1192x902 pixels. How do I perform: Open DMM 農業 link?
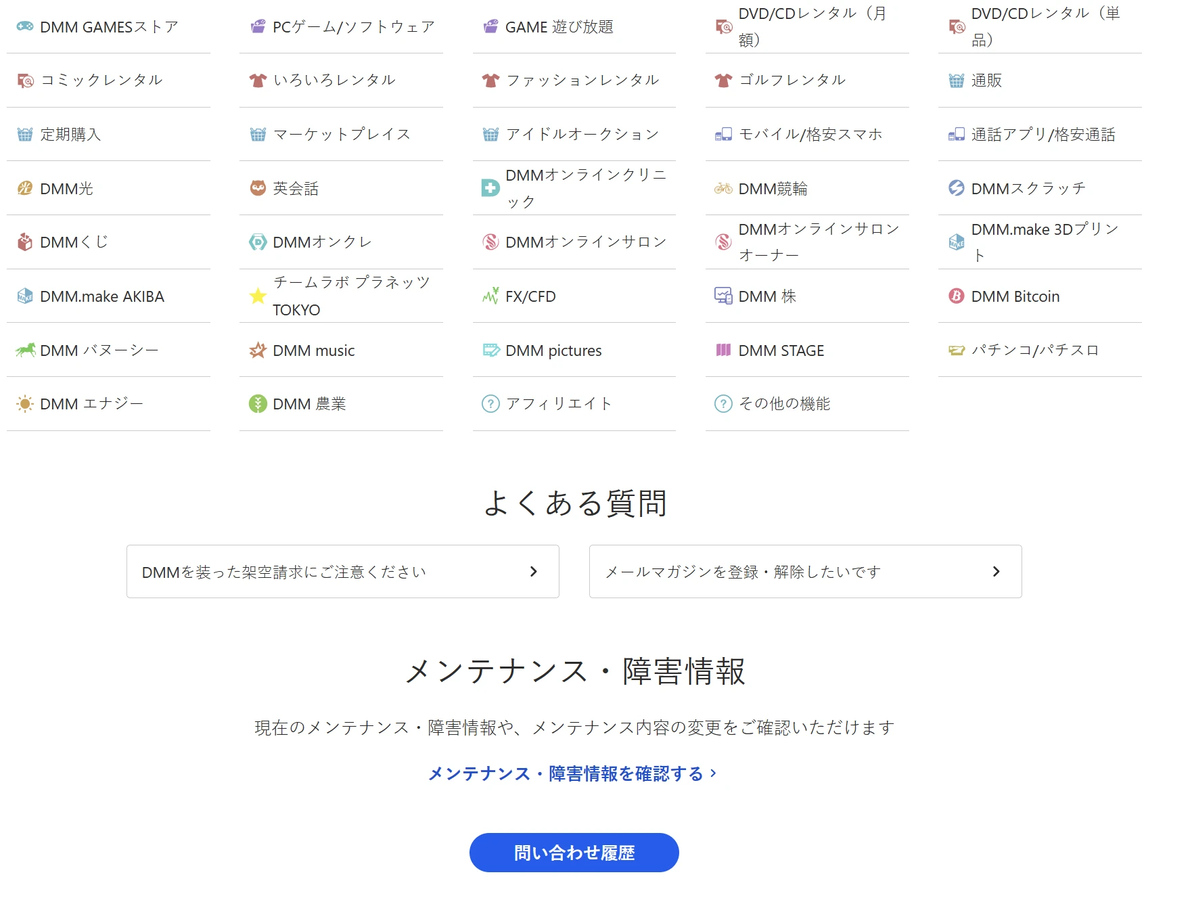click(x=309, y=404)
